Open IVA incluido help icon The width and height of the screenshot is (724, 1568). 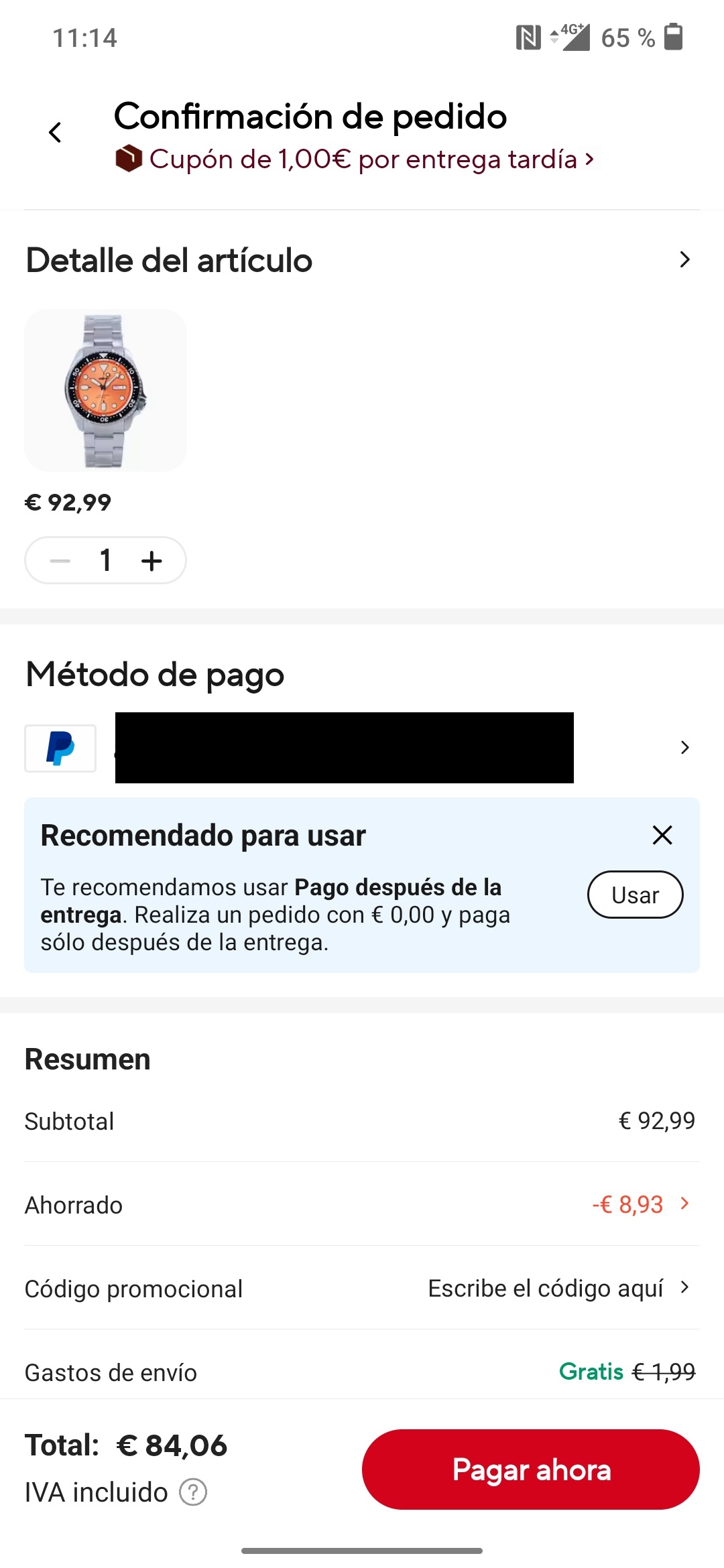click(193, 1492)
